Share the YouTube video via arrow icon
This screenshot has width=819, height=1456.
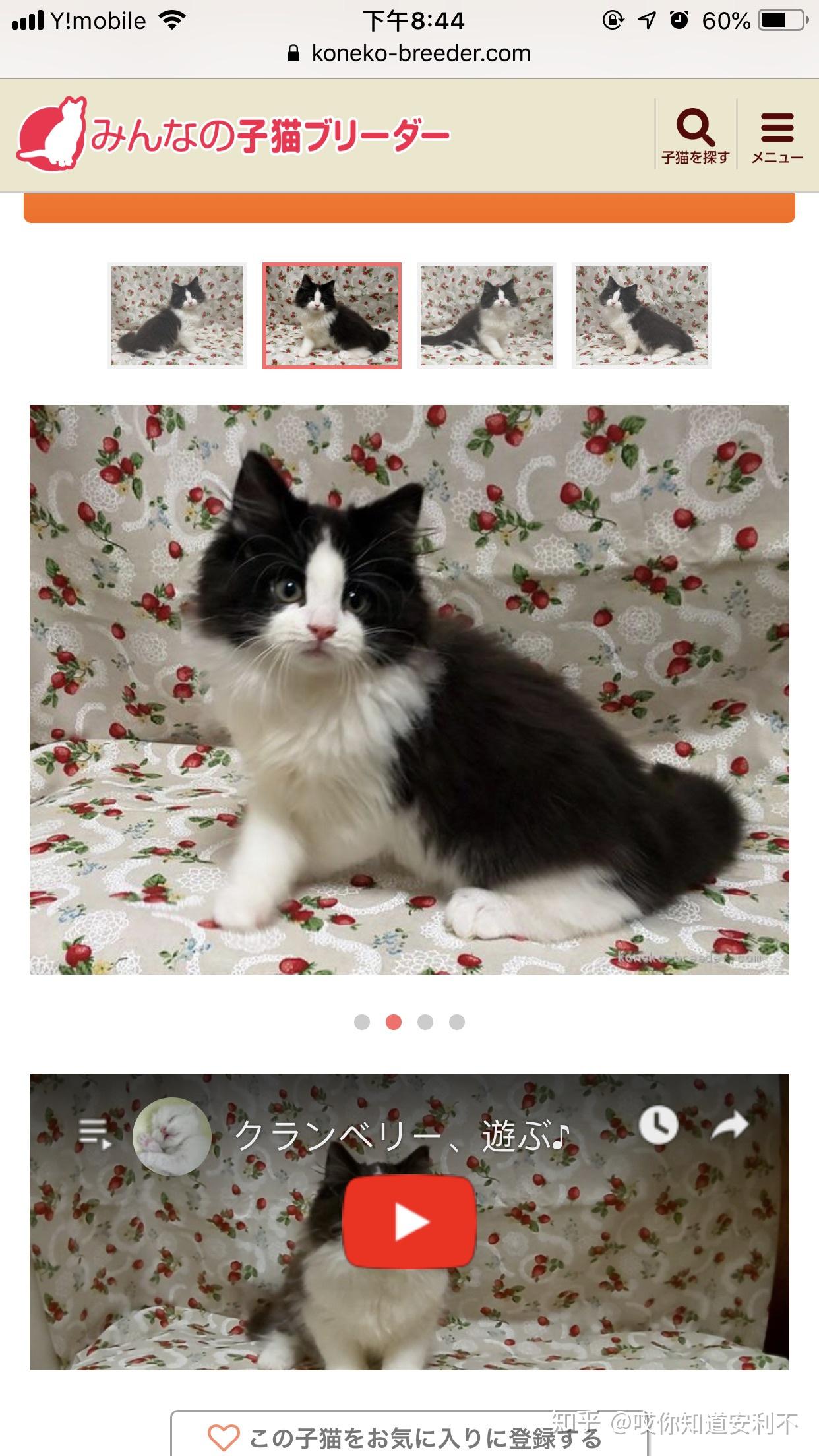[730, 1125]
